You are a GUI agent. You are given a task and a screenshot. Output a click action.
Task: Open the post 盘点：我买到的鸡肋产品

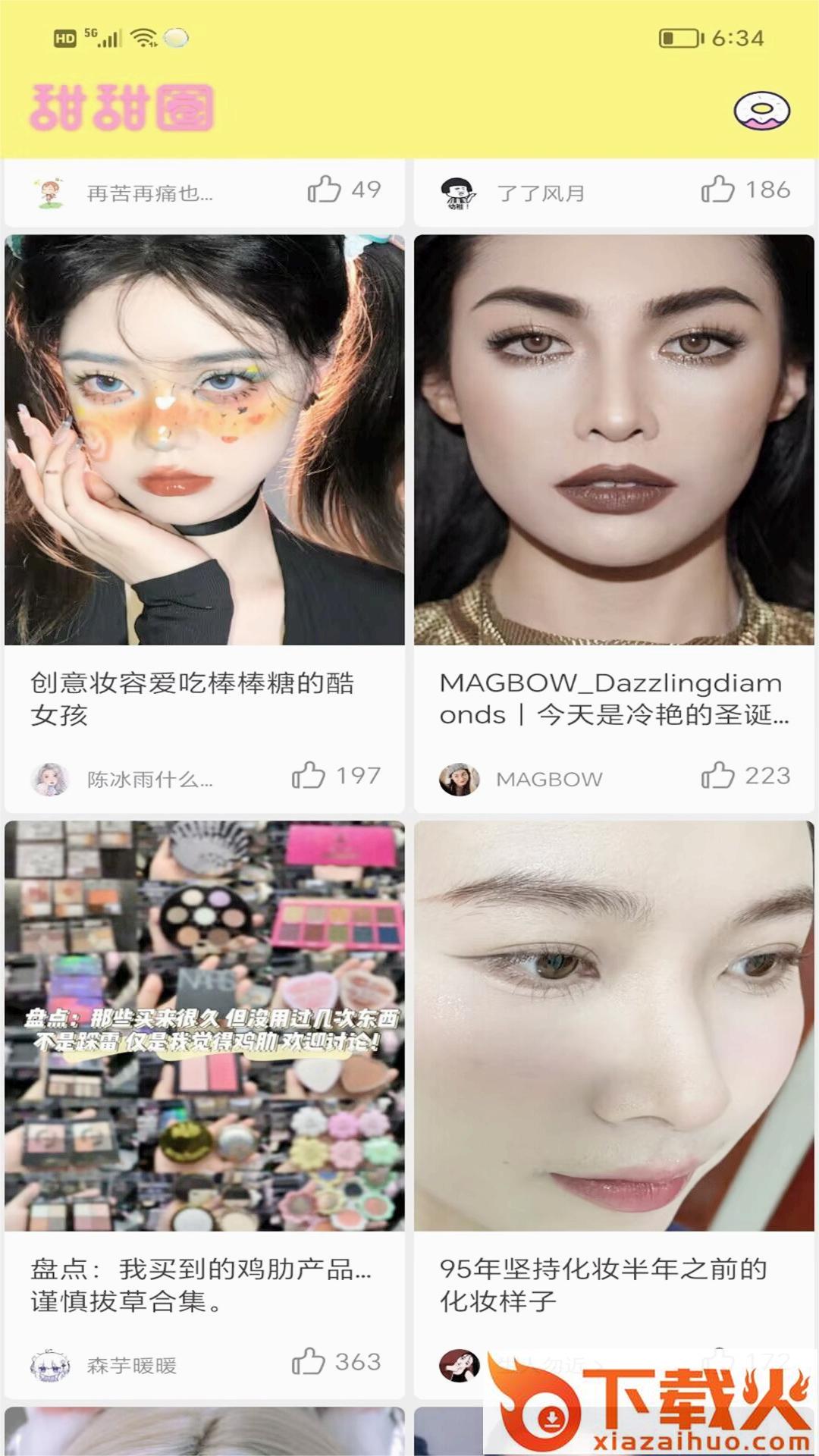[x=205, y=1025]
